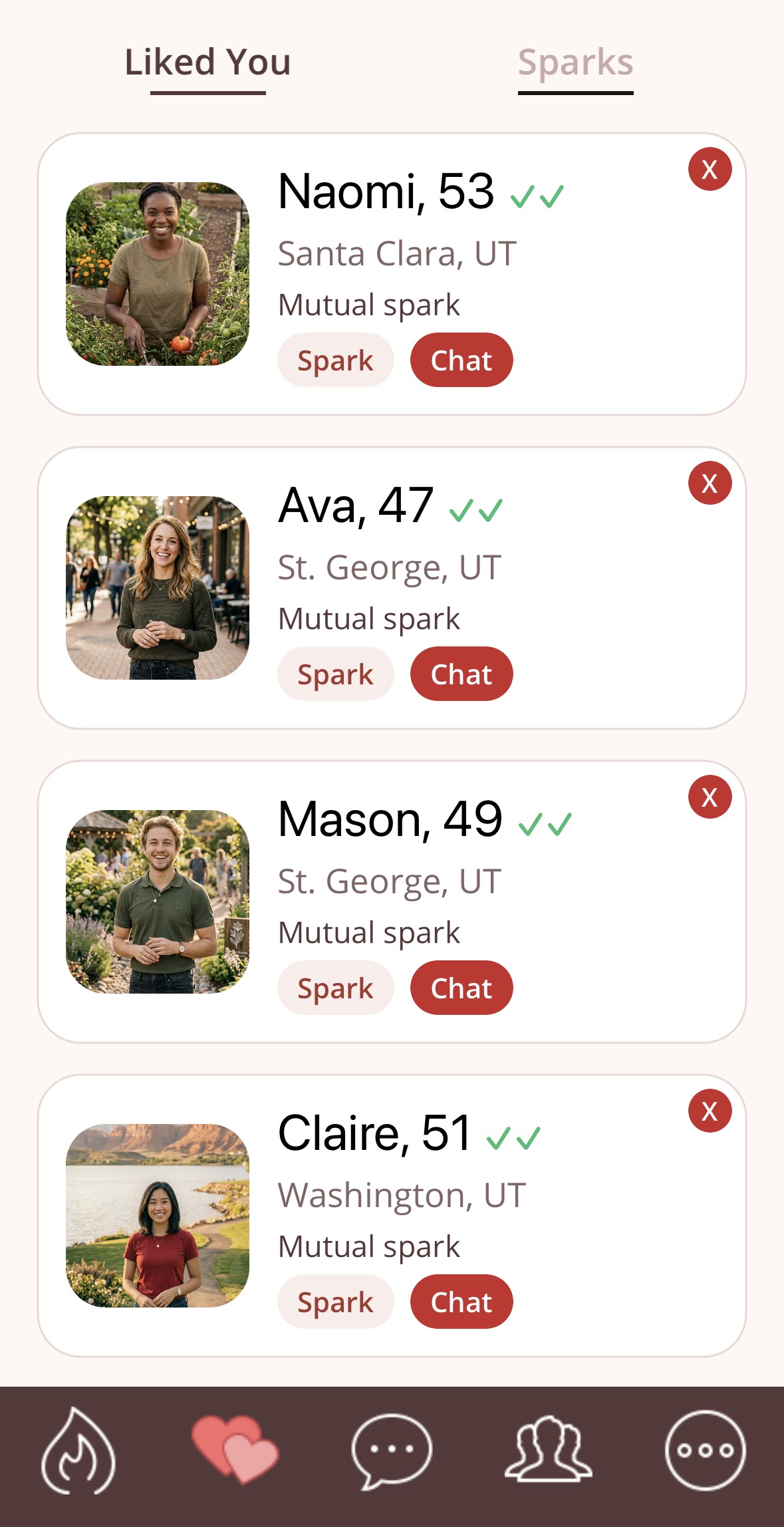This screenshot has width=784, height=1527.
Task: Remove Ava from the list
Action: click(710, 484)
